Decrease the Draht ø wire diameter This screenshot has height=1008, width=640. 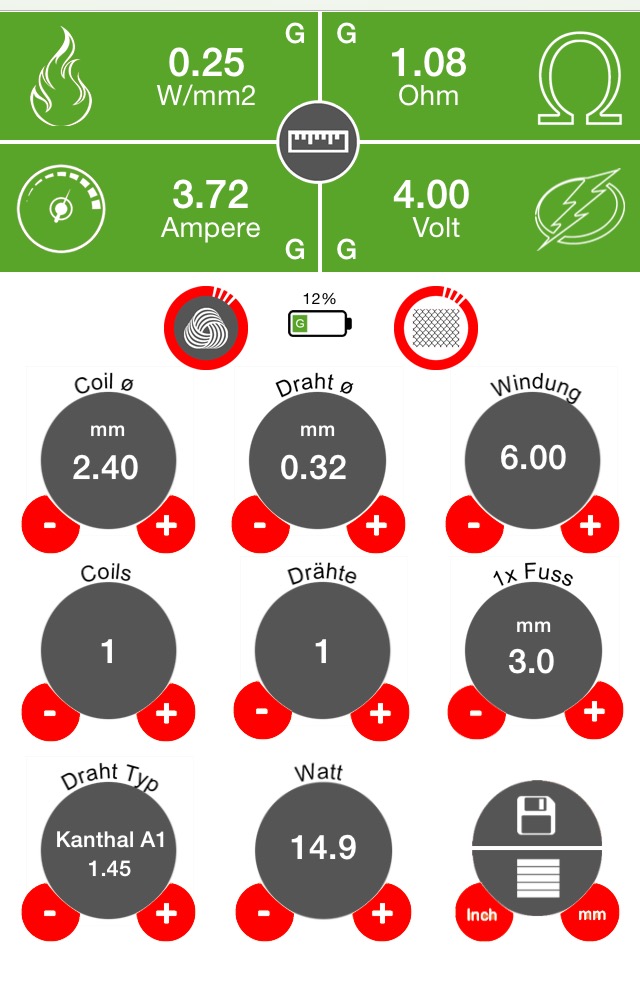259,526
